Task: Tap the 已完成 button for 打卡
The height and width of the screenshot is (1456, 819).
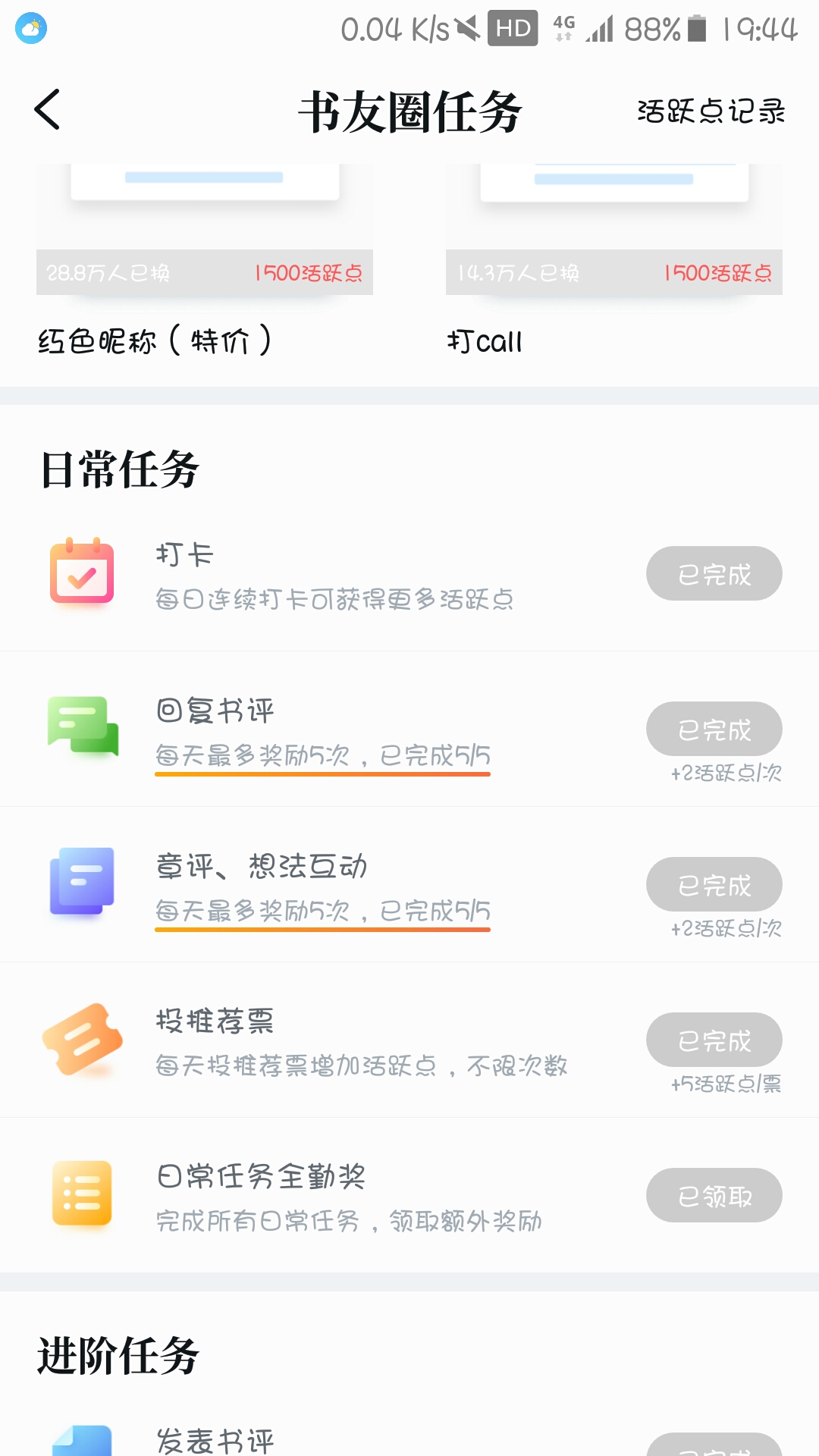Action: coord(714,573)
